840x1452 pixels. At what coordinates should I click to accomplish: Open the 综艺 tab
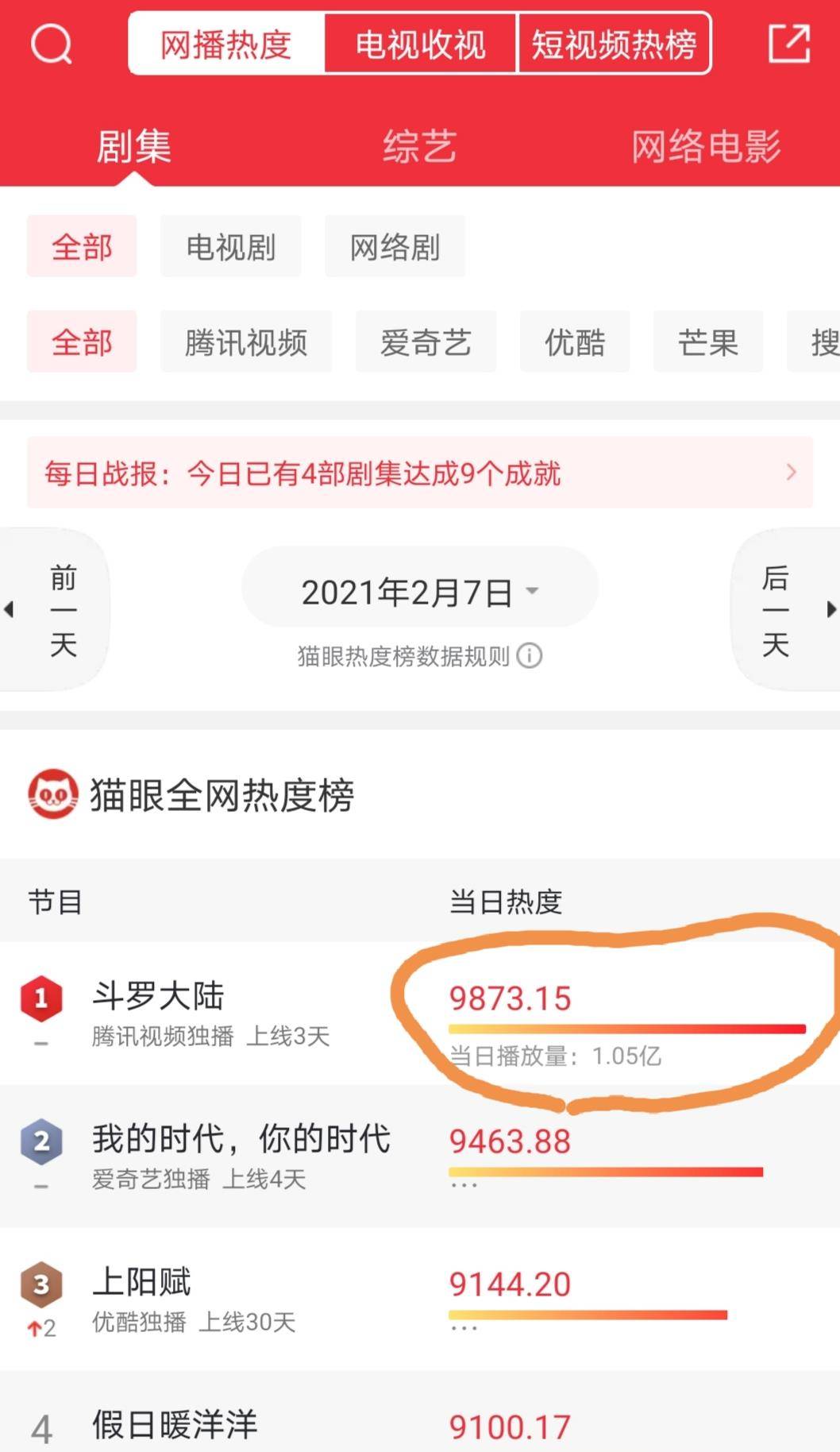pyautogui.click(x=420, y=147)
